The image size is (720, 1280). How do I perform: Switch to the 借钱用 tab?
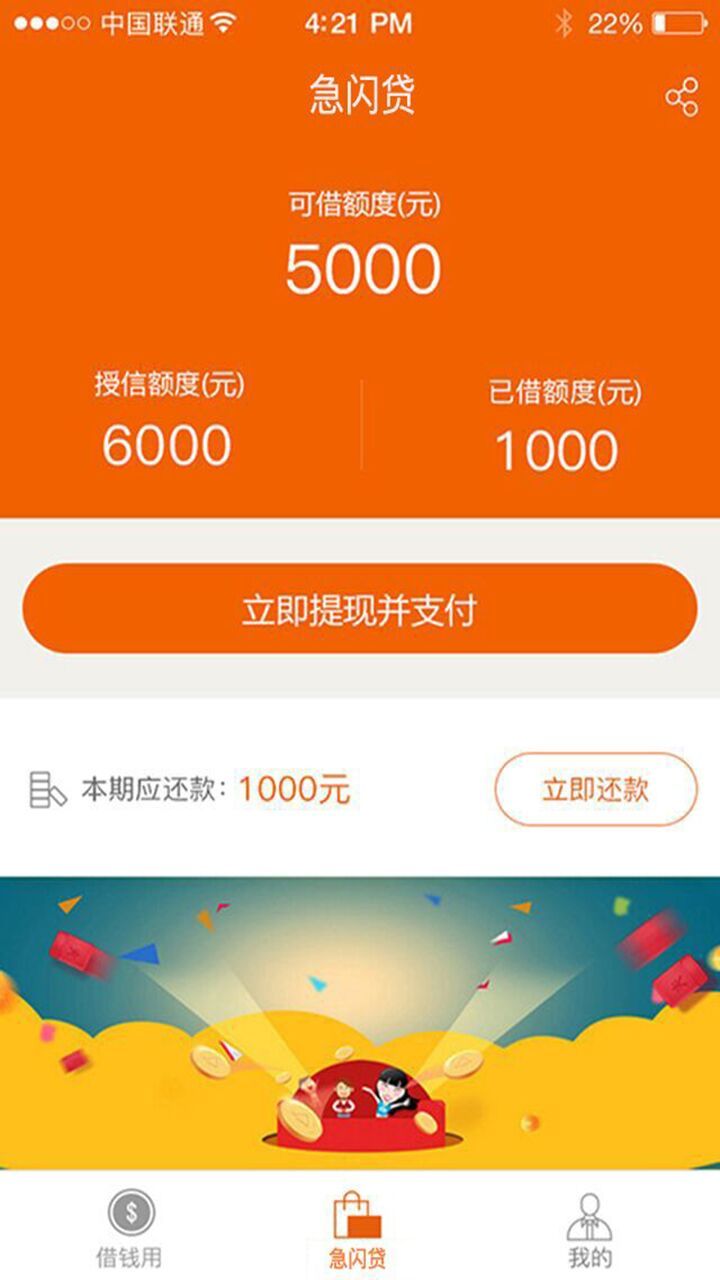tap(130, 1228)
